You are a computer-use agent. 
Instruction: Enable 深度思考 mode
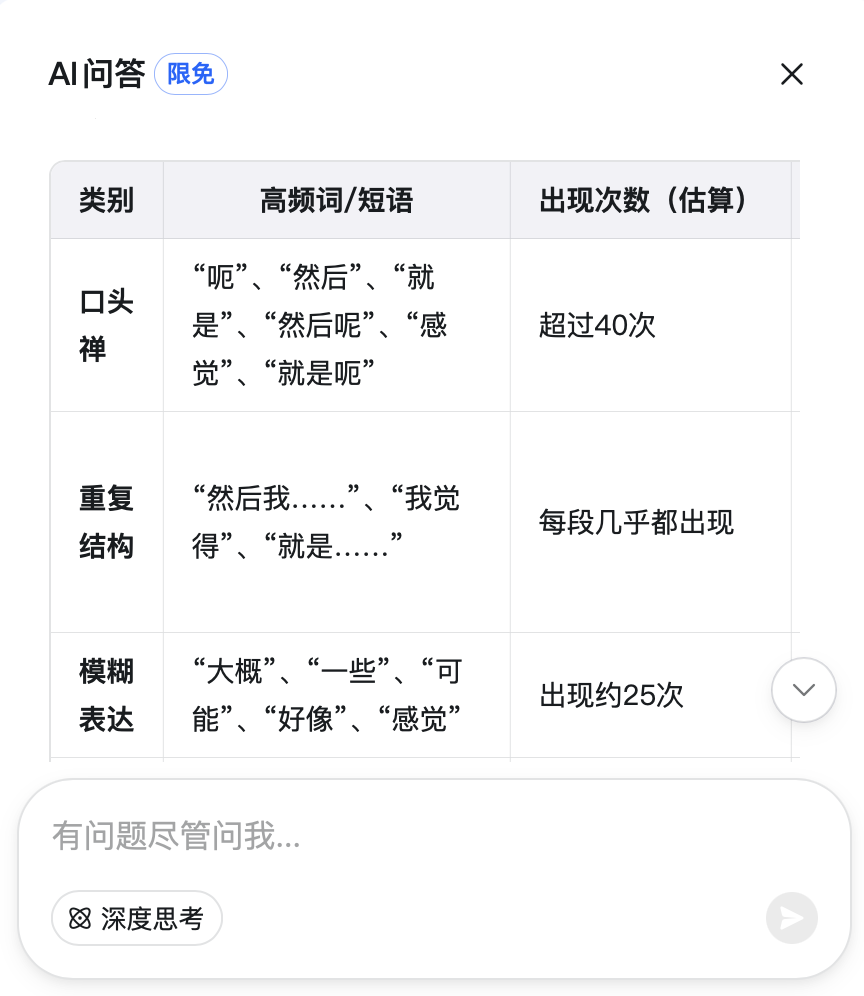pyautogui.click(x=137, y=918)
